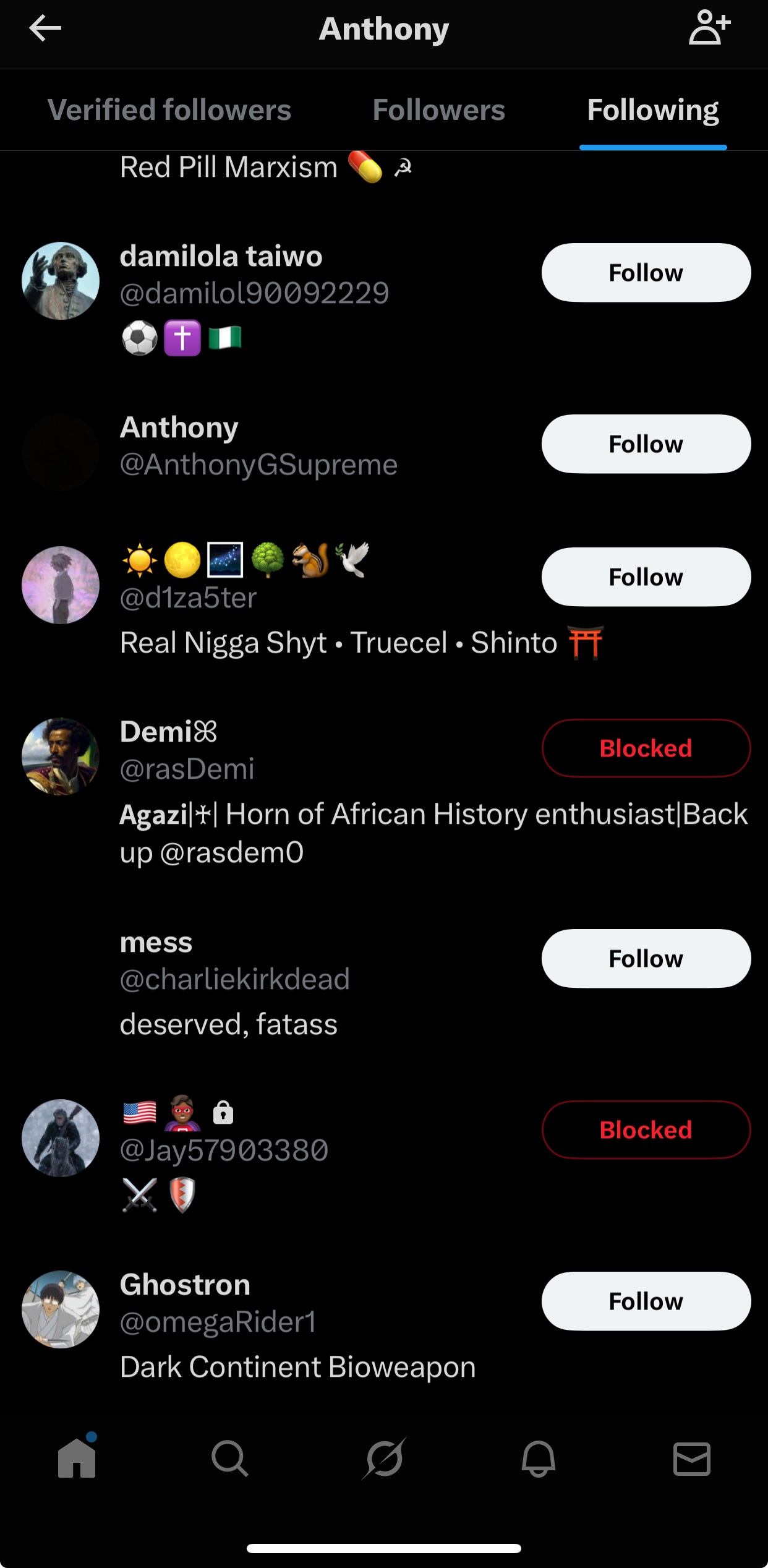Open the Messages envelope tab
Viewport: 768px width, 1568px height.
click(691, 1459)
